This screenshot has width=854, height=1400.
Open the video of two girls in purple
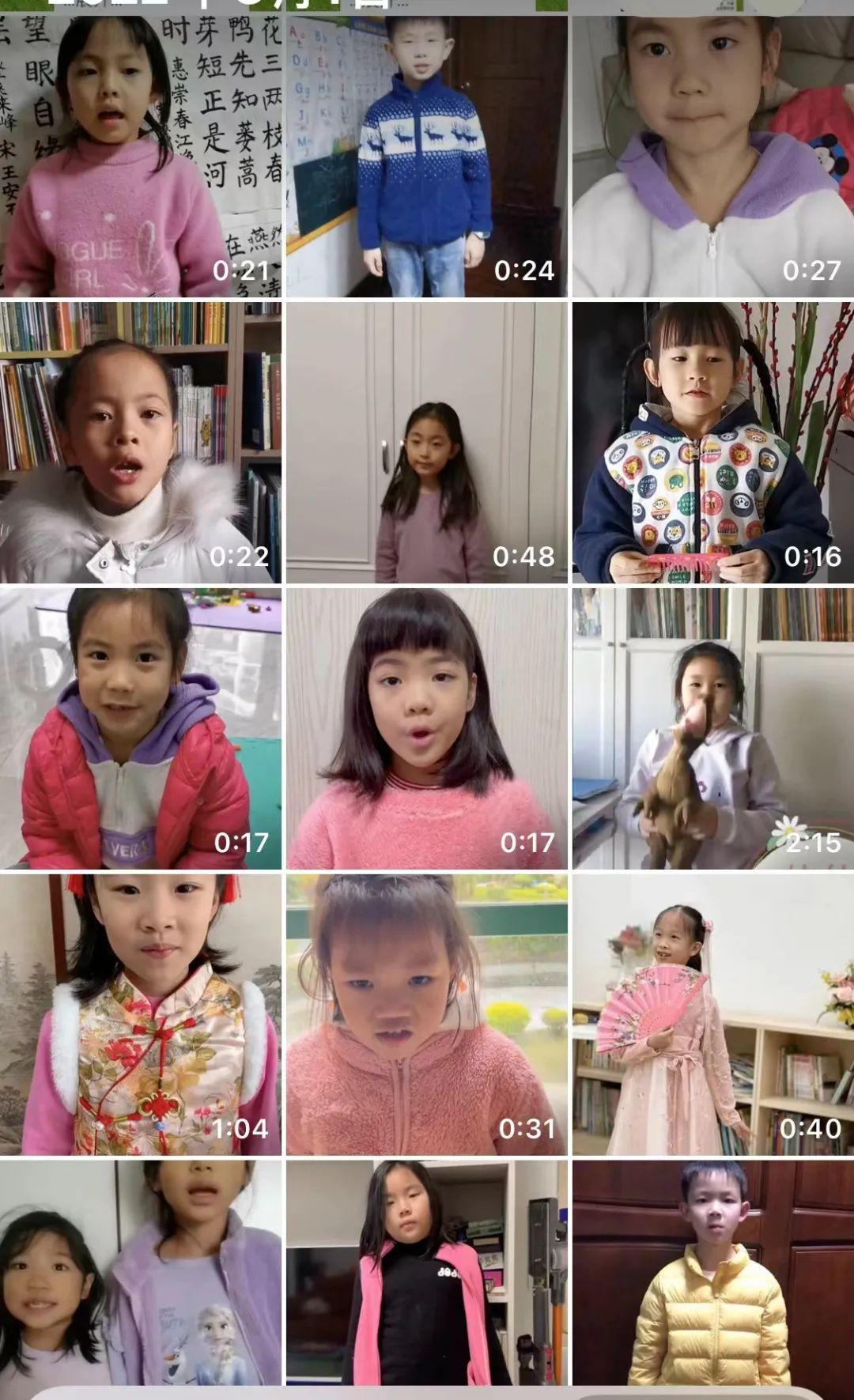[x=141, y=1273]
